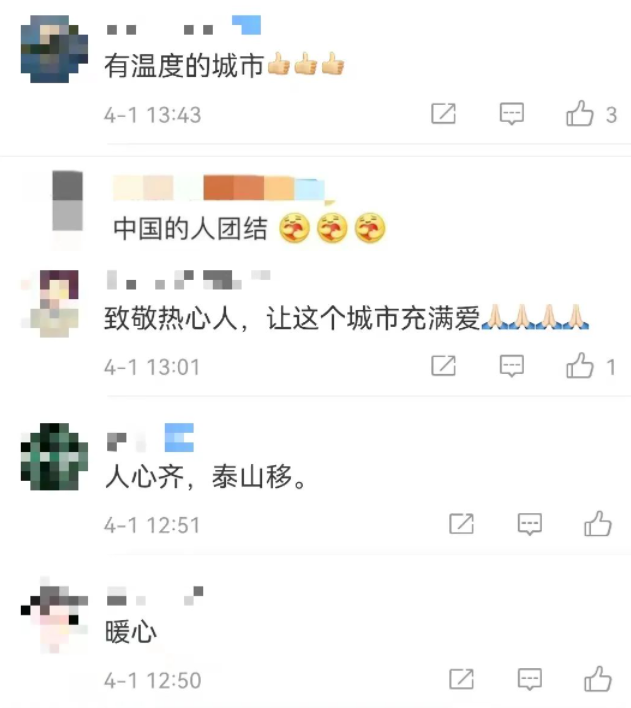Reply to the '暖心' comment
This screenshot has height=708, width=631.
click(x=529, y=679)
